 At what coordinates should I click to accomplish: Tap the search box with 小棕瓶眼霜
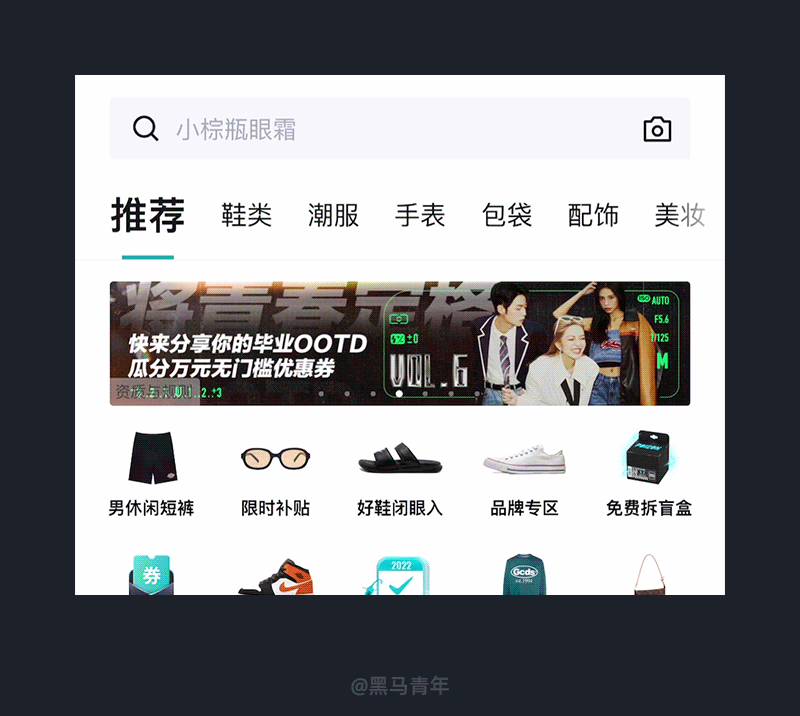point(380,129)
